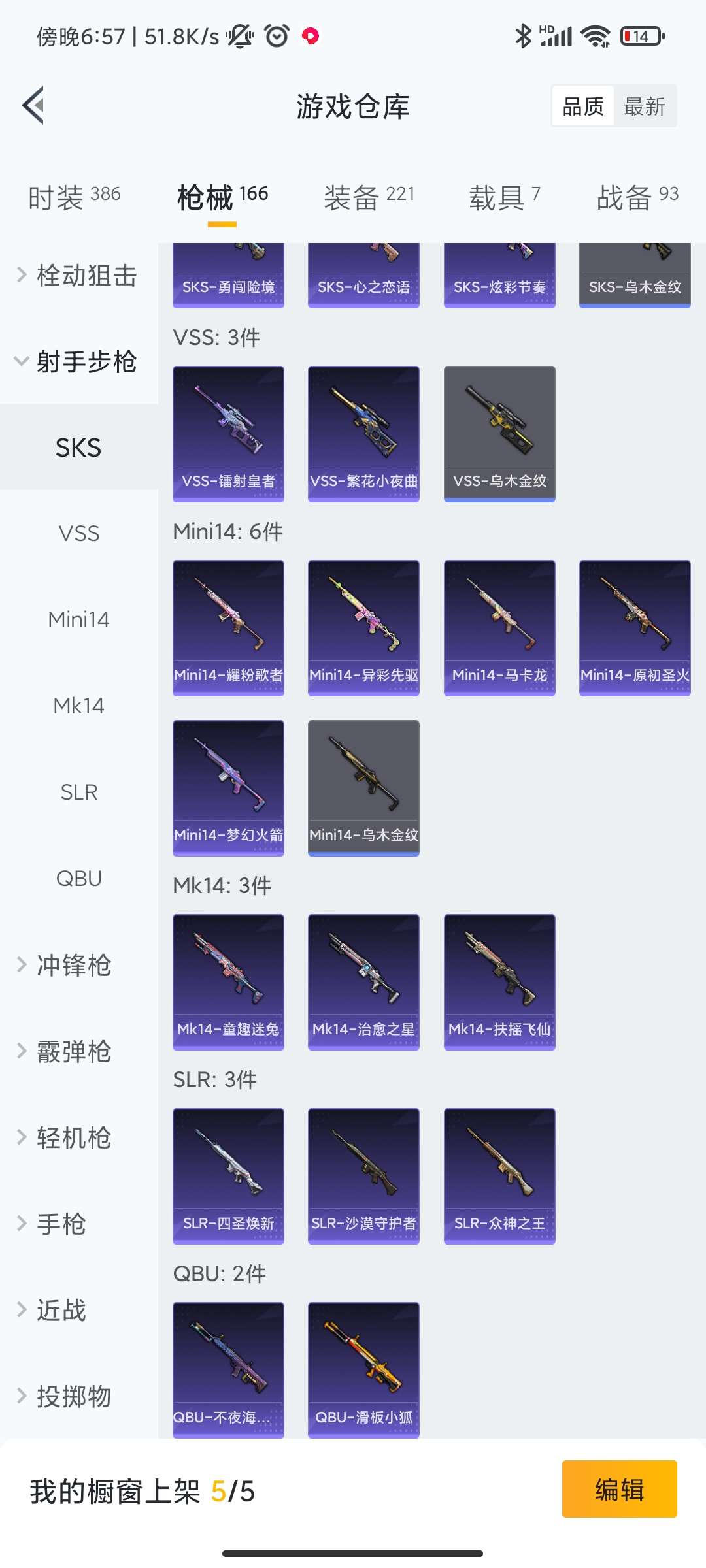Open the Mk14-治愈之星 skin
The image size is (706, 1568).
363,981
